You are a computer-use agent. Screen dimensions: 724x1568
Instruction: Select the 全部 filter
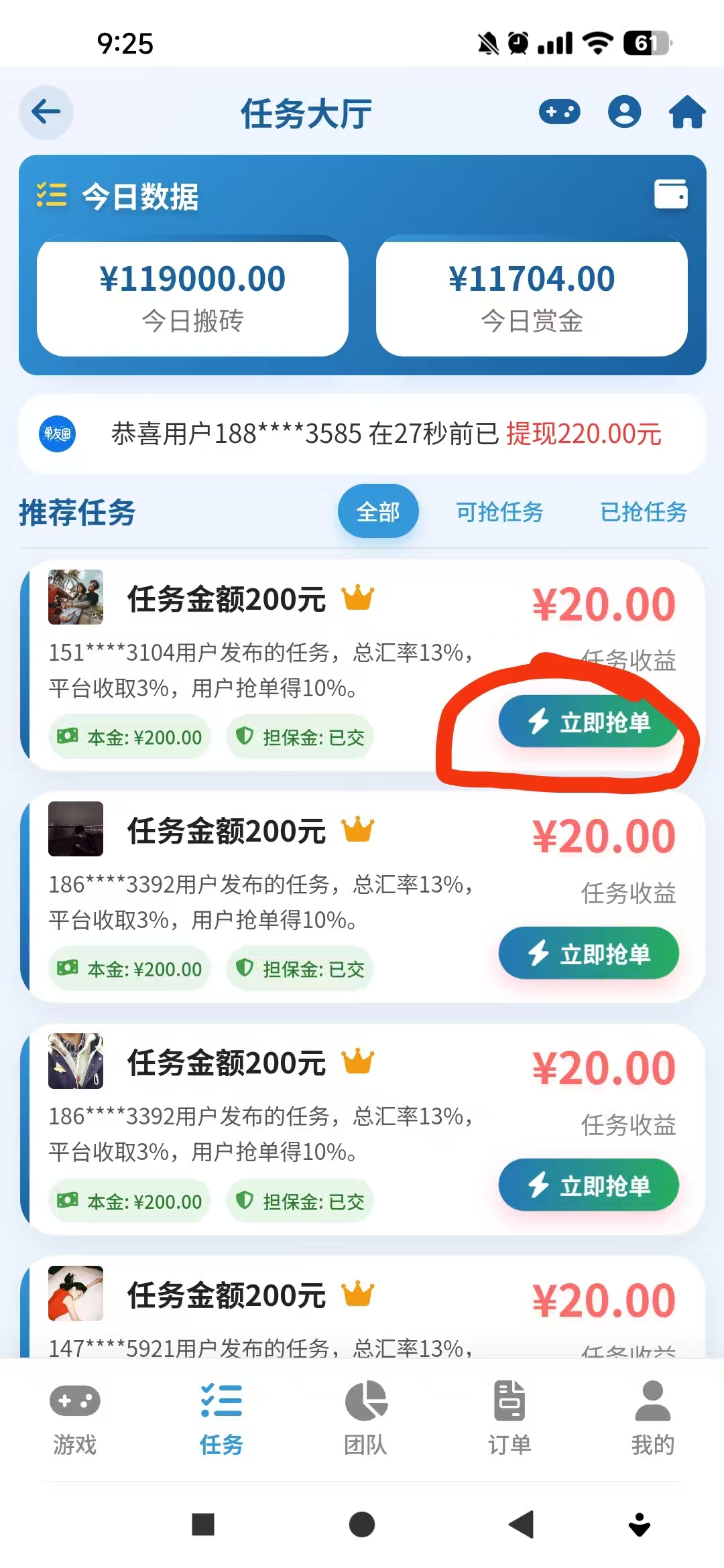point(378,511)
